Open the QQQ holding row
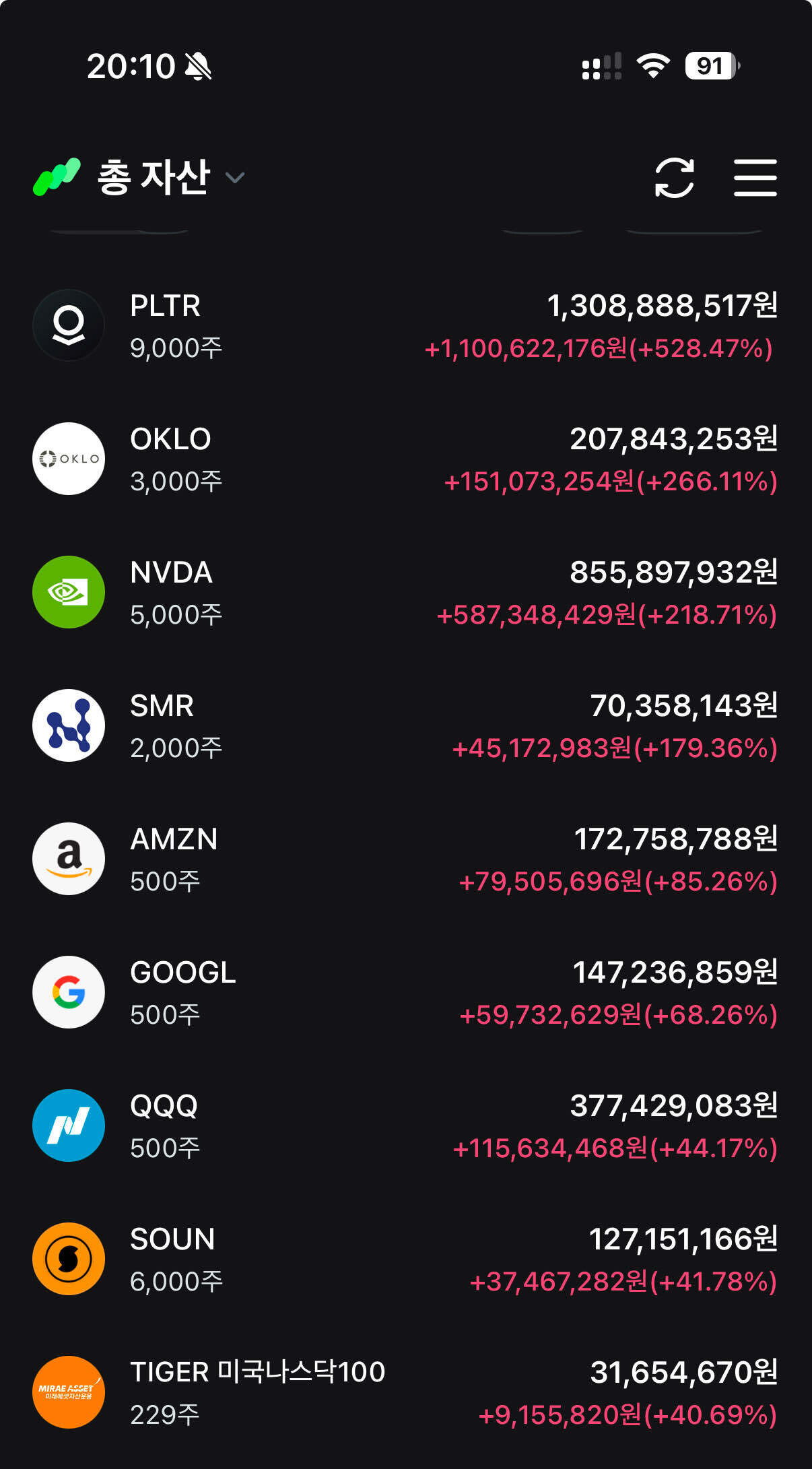Image resolution: width=812 pixels, height=1469 pixels. (x=405, y=1126)
